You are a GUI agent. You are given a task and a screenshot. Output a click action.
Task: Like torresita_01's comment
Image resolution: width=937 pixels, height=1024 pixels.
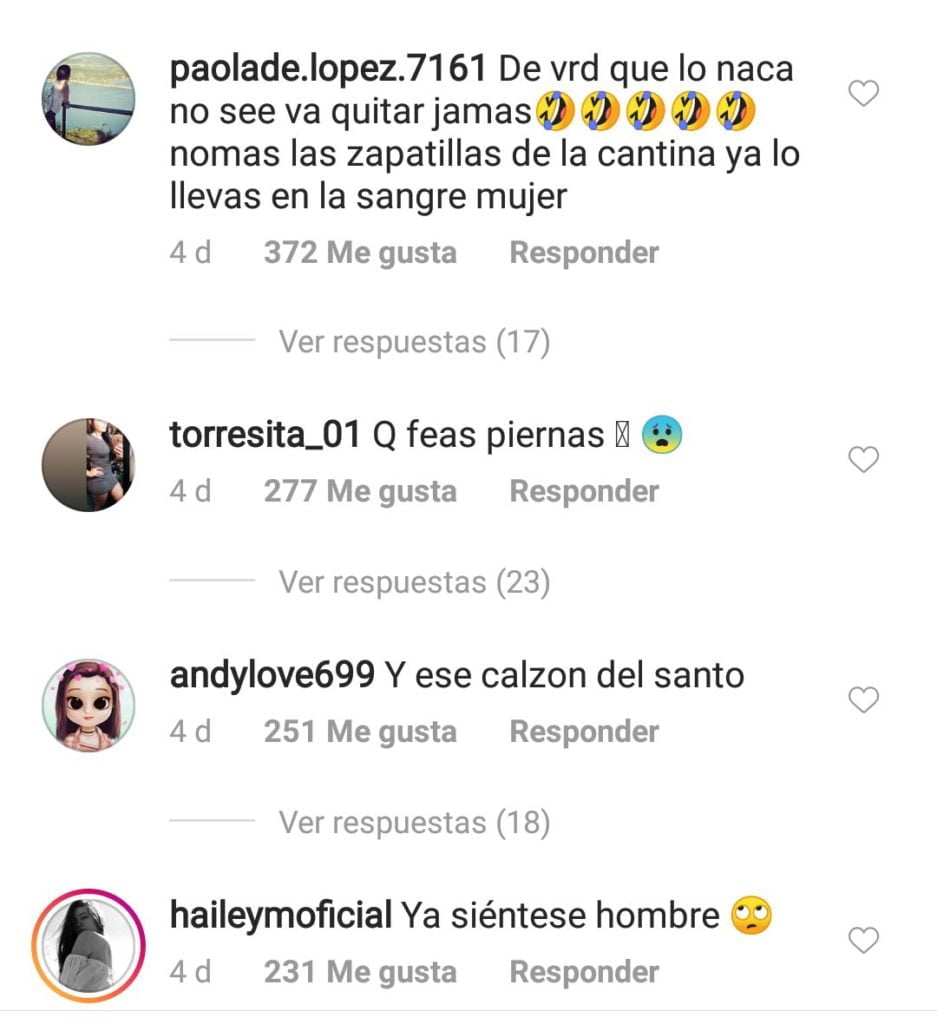point(863,460)
